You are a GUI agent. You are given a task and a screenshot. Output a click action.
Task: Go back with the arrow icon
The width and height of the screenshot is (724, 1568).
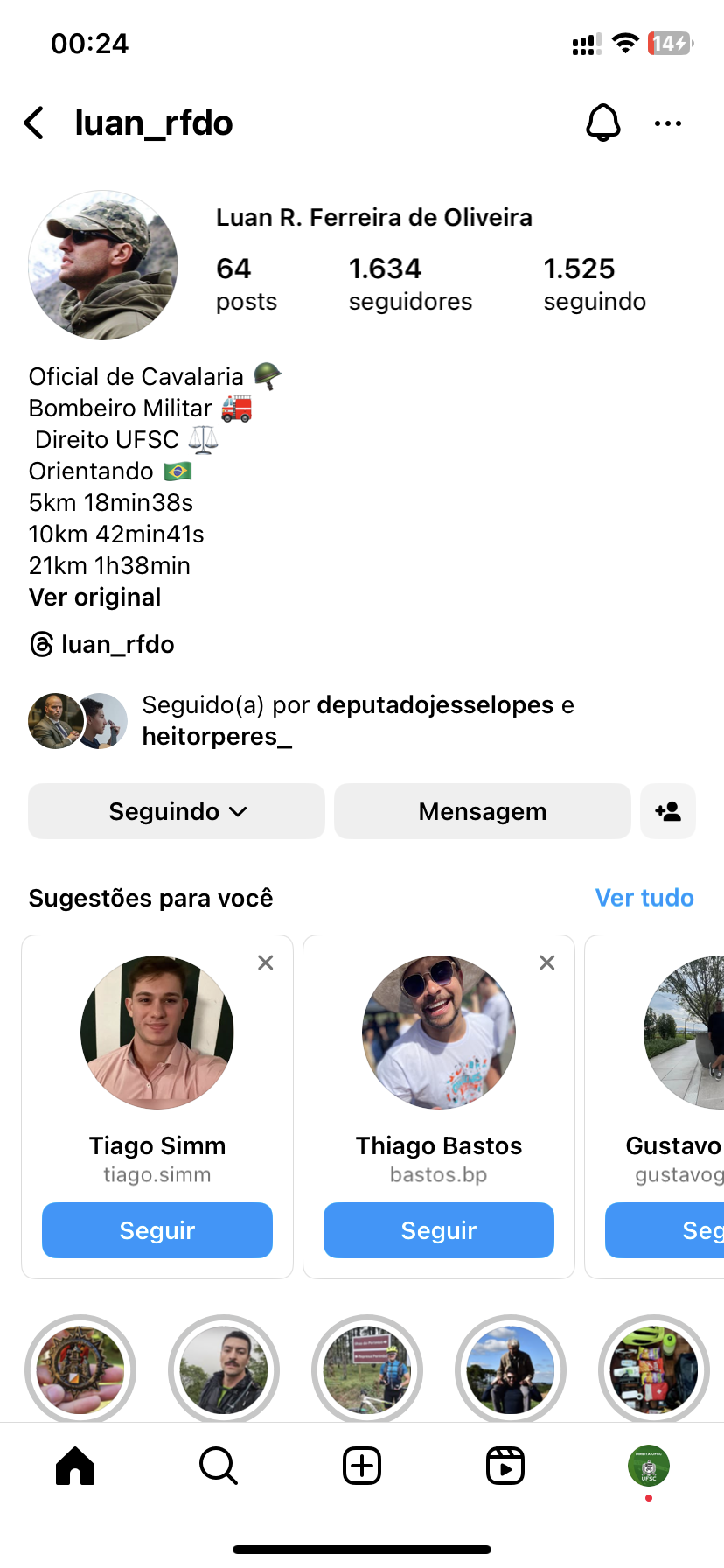[x=35, y=123]
